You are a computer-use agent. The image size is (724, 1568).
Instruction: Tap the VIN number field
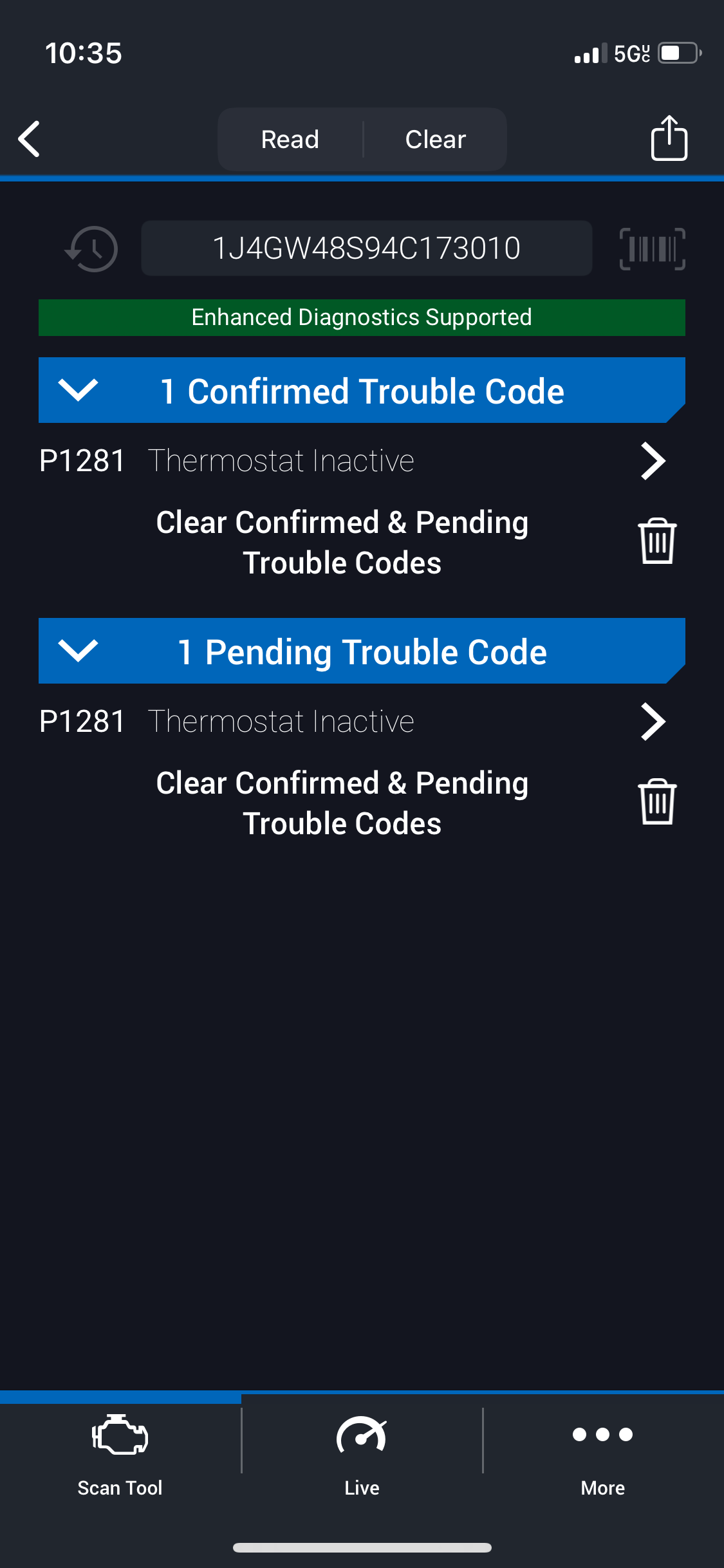(x=366, y=248)
